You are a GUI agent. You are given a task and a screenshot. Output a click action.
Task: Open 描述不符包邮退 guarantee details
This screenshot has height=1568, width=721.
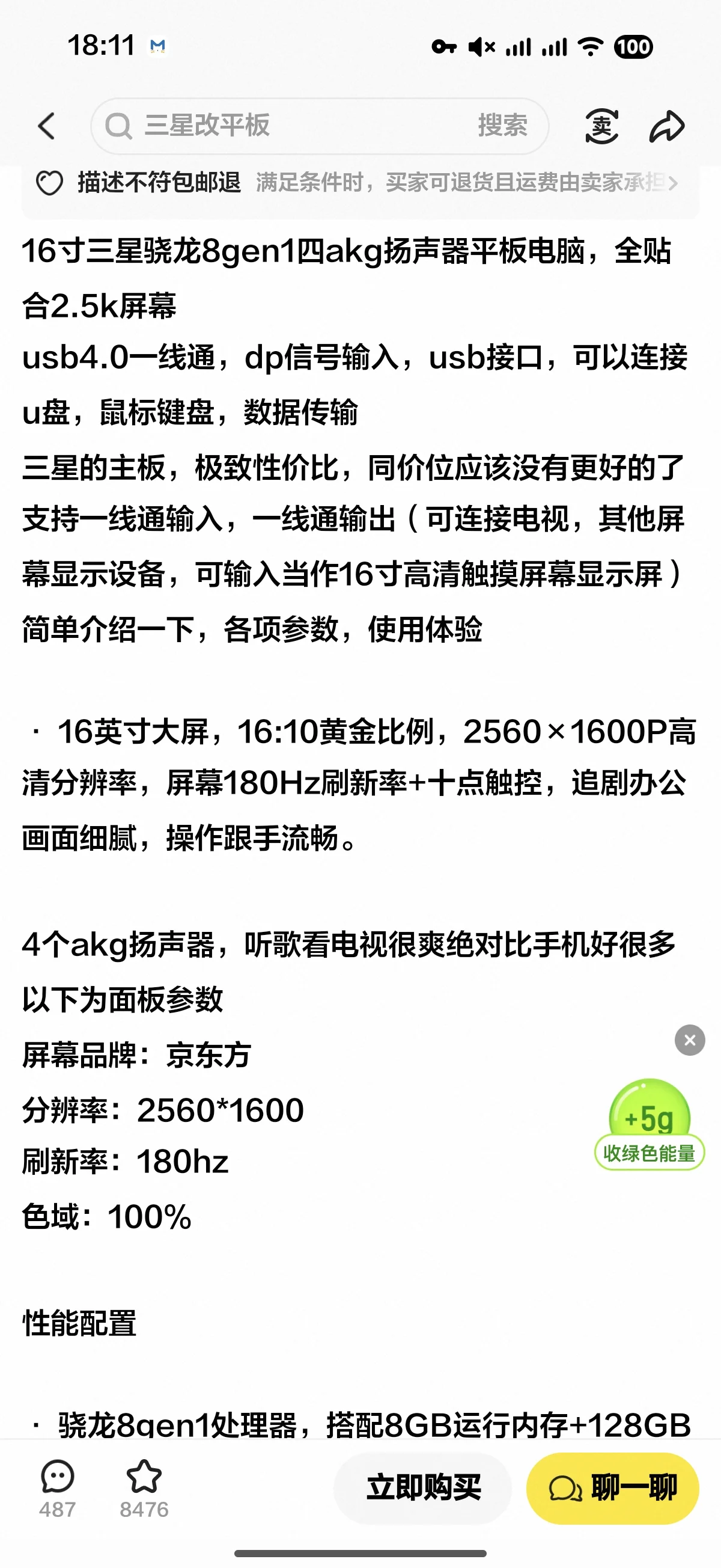[360, 183]
